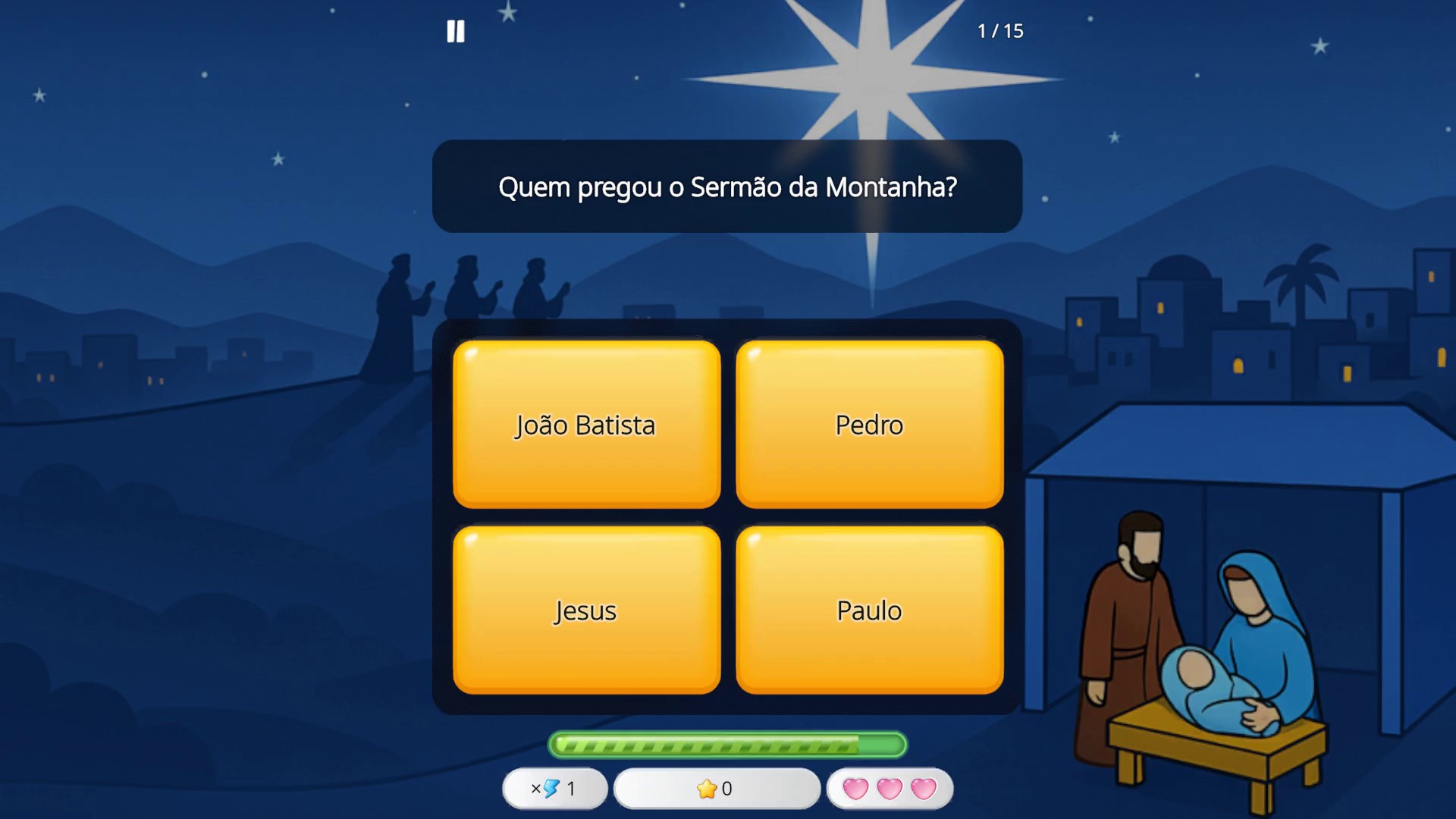Select the answer João Batista

coord(586,425)
